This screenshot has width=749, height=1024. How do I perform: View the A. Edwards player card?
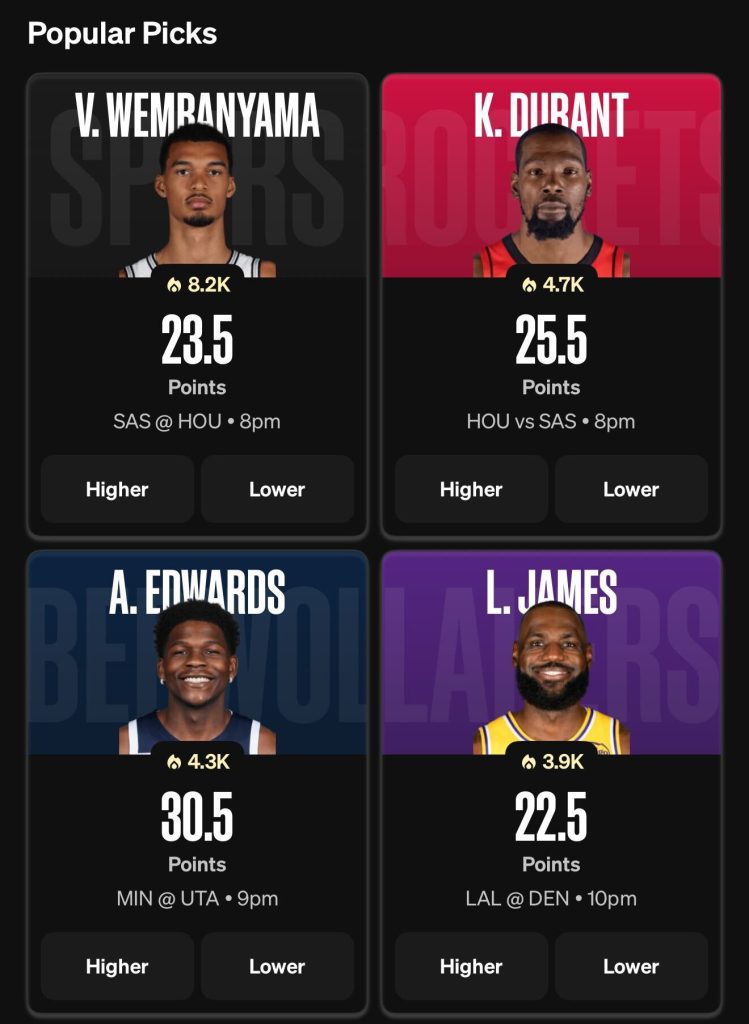197,667
